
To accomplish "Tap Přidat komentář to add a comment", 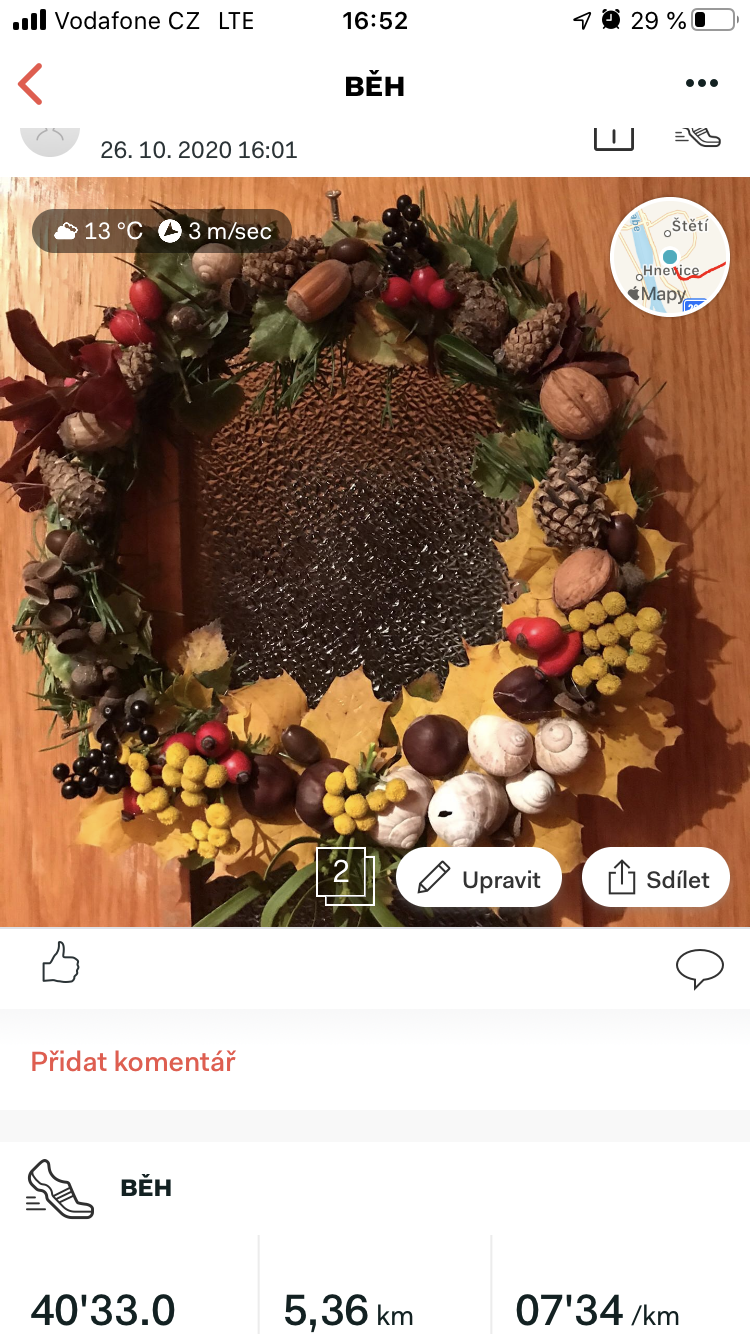I will 133,1061.
